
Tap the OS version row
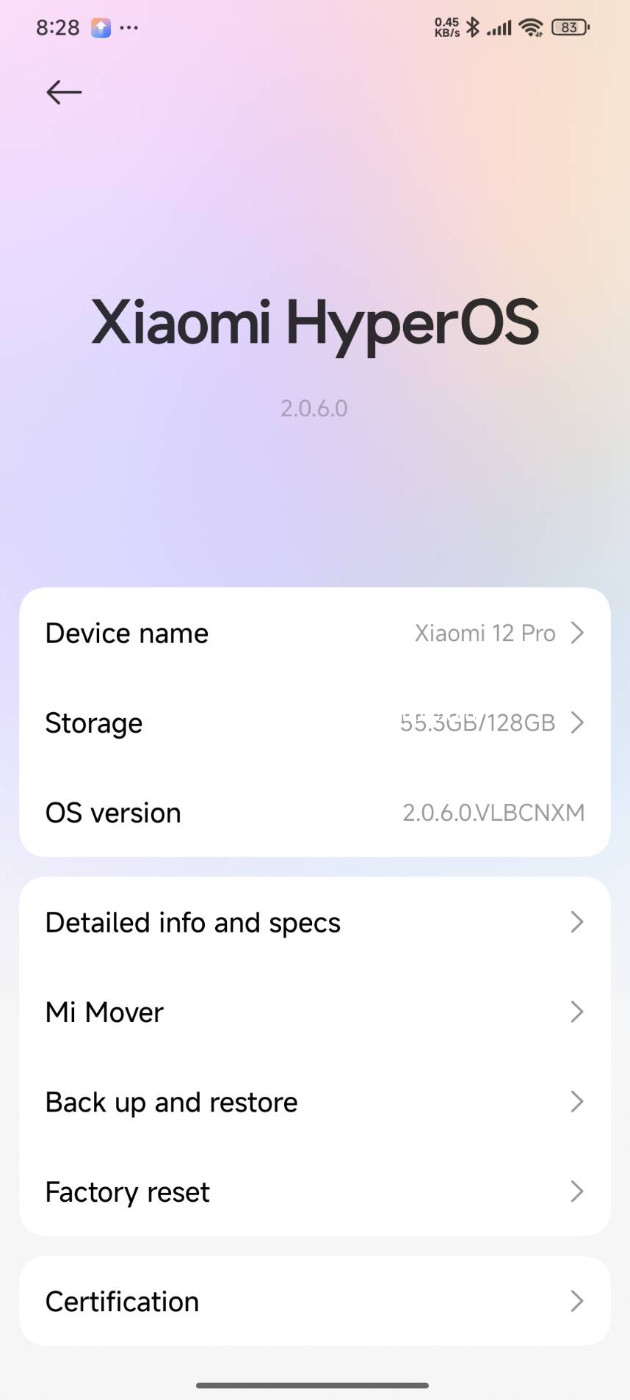(315, 812)
